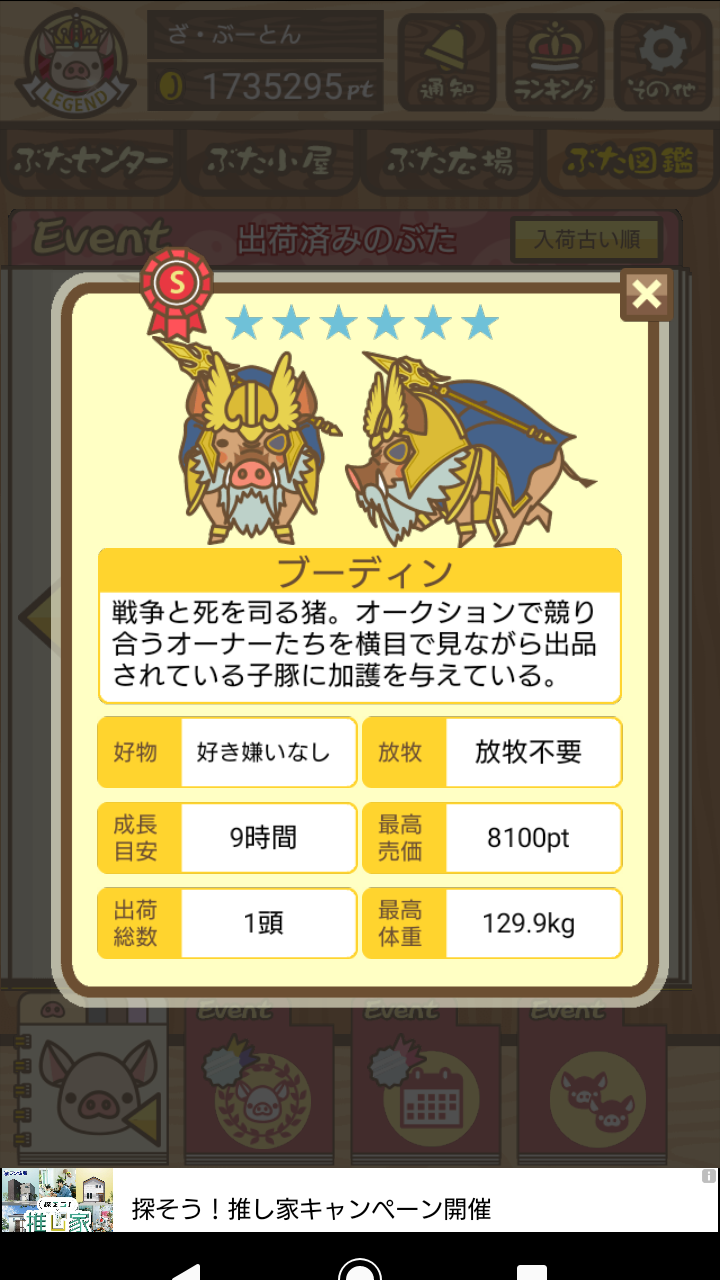Open the その他 settings gear
The height and width of the screenshot is (1280, 720).
[662, 61]
